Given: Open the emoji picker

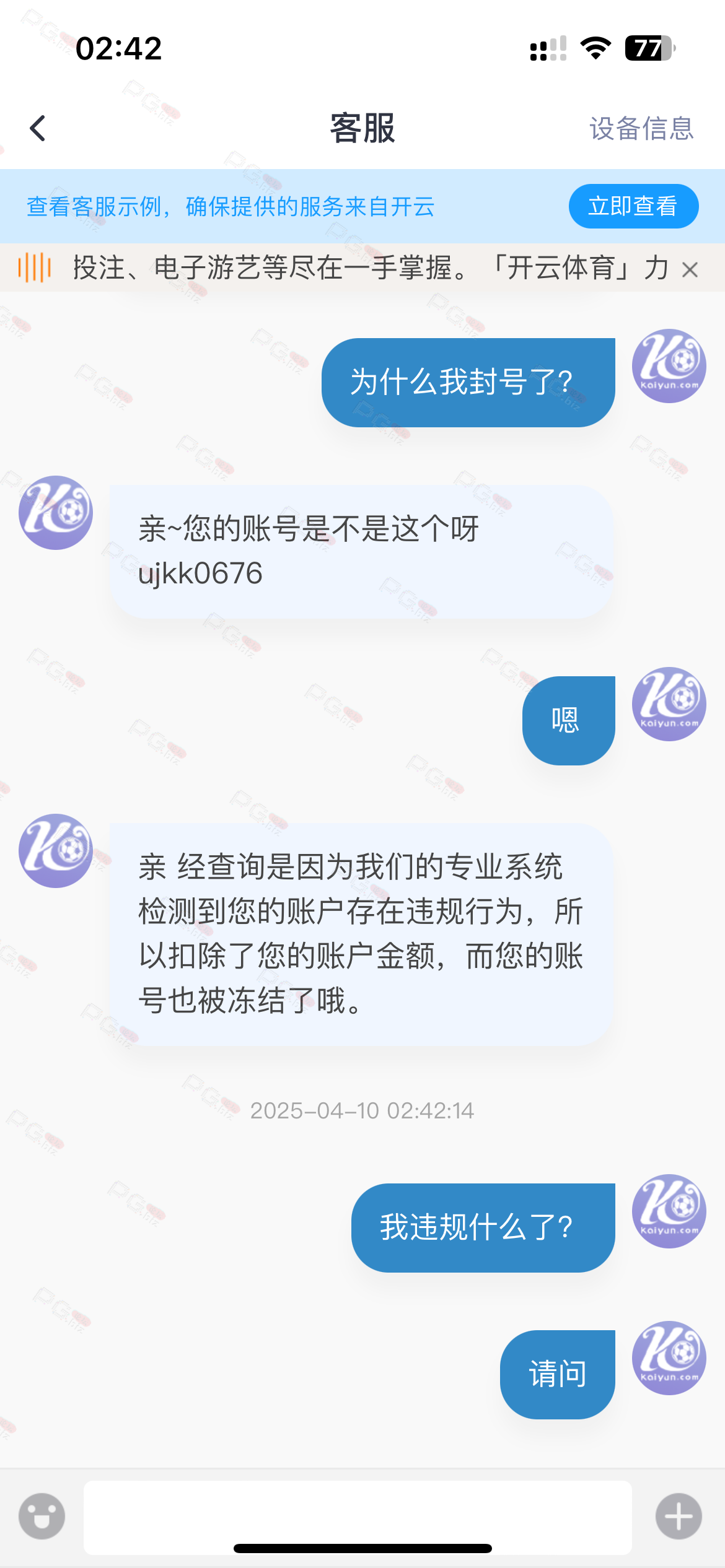Looking at the screenshot, I should (x=42, y=1516).
